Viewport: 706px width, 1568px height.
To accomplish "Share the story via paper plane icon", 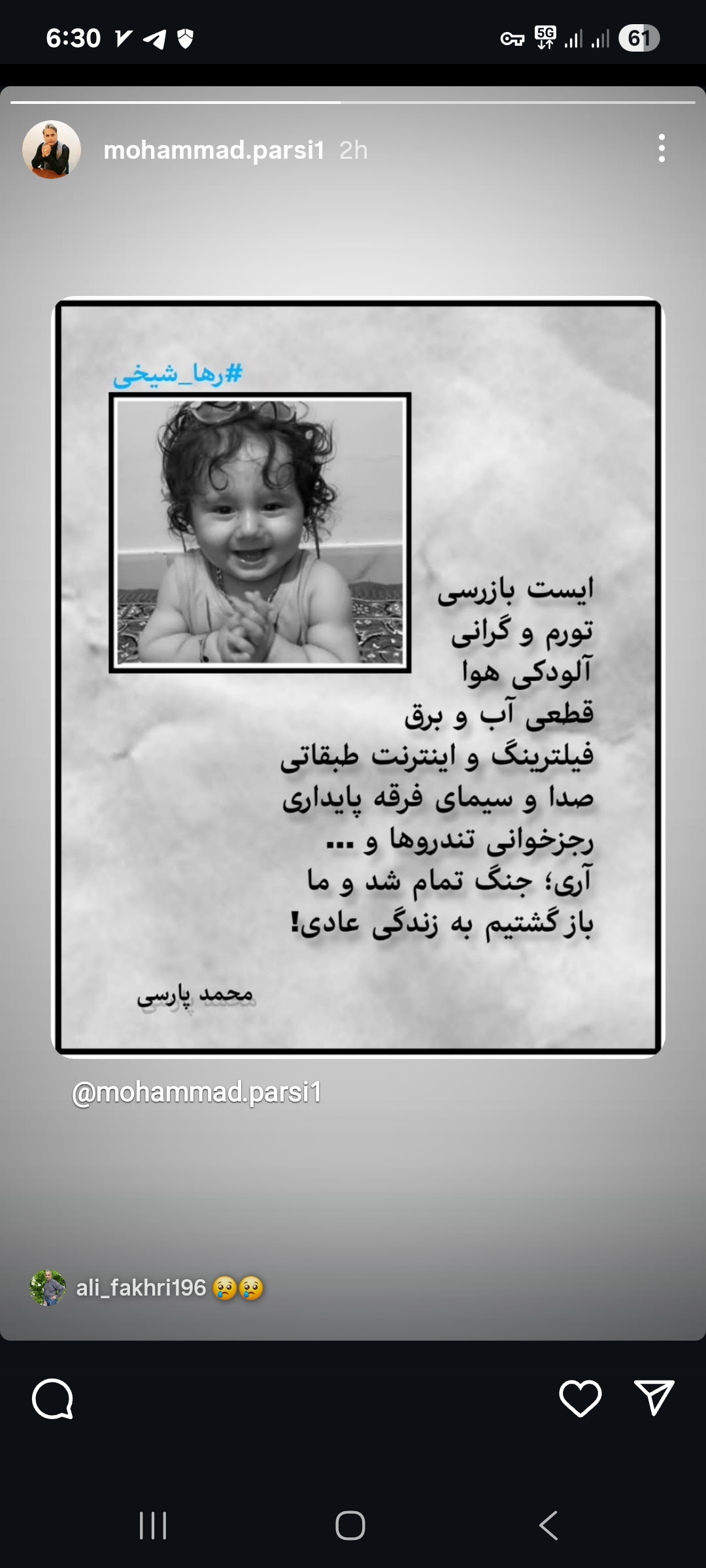I will click(x=654, y=1397).
